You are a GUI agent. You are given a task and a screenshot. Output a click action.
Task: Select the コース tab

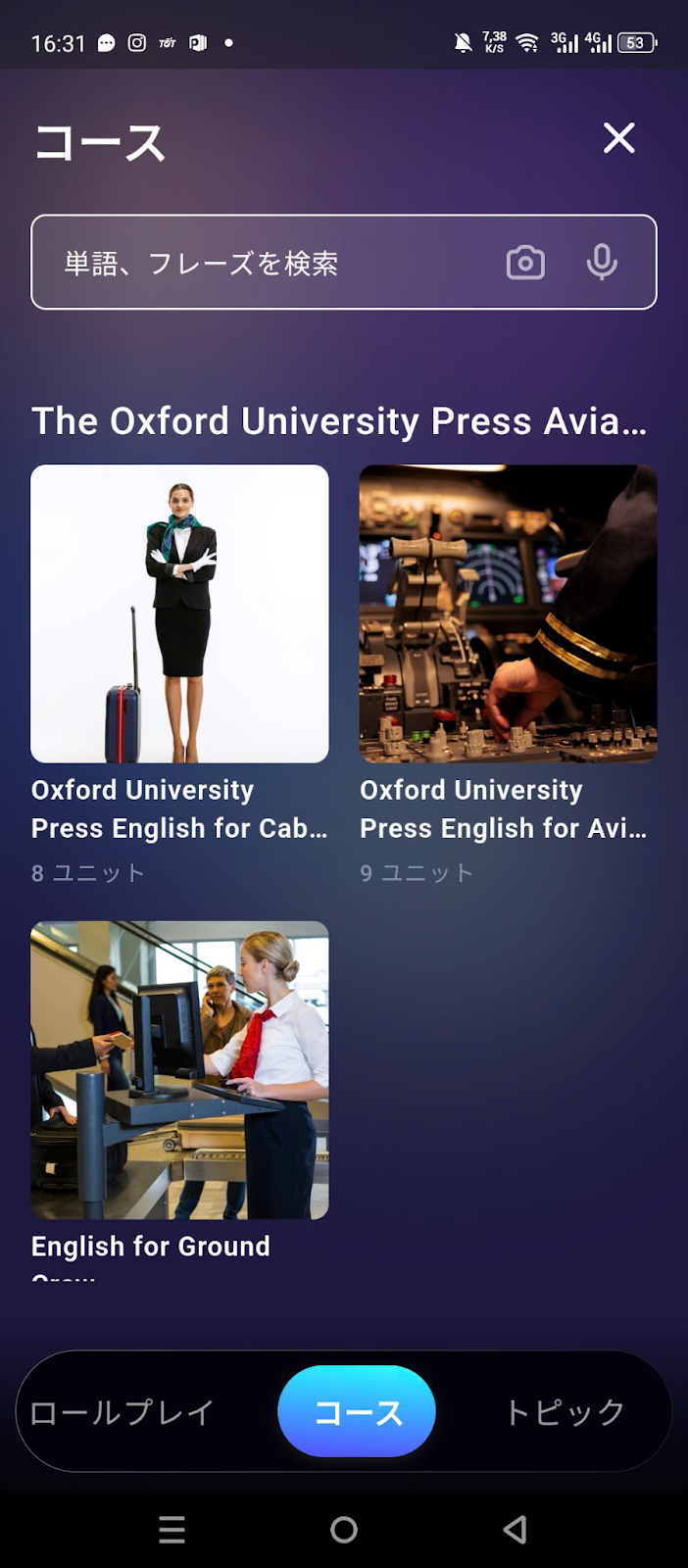tap(357, 1412)
